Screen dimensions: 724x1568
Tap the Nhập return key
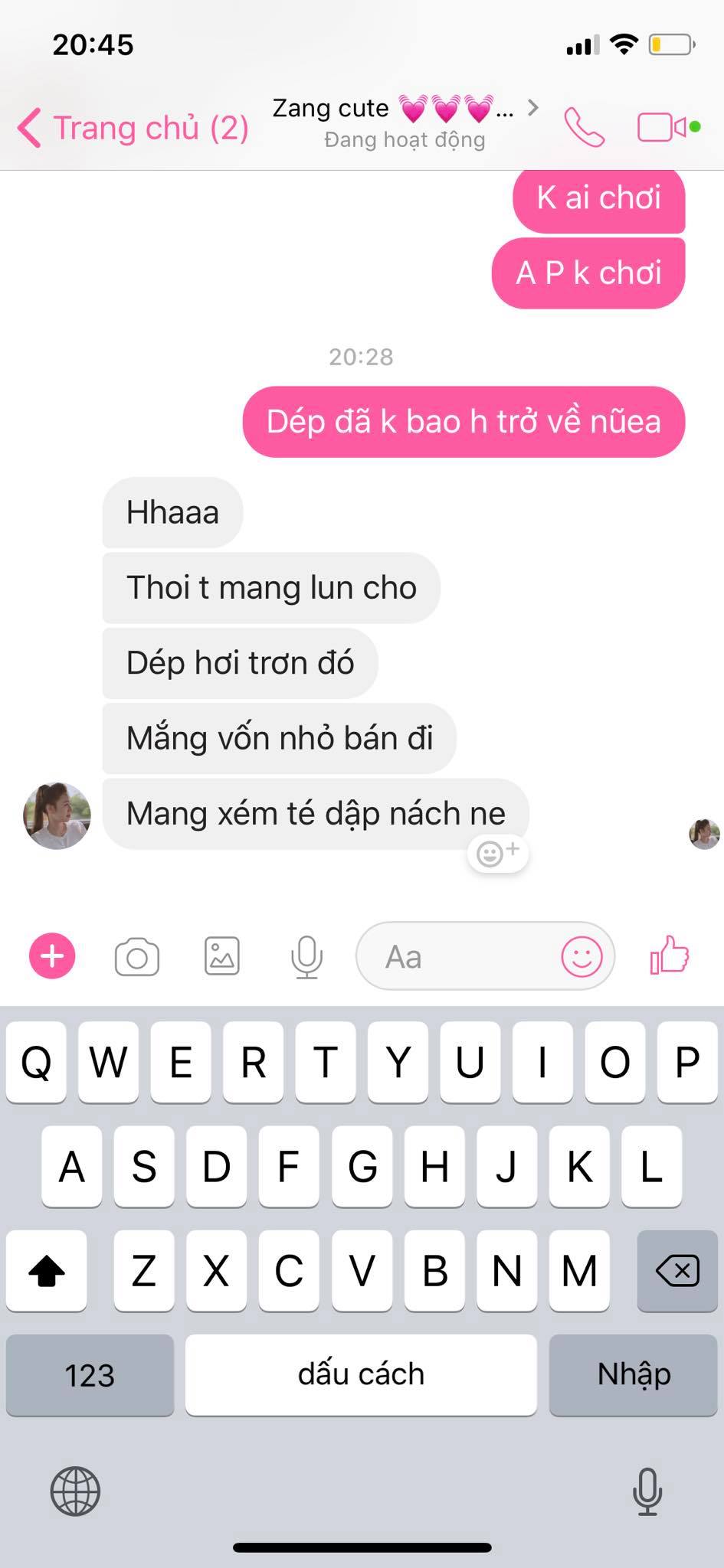click(634, 1375)
